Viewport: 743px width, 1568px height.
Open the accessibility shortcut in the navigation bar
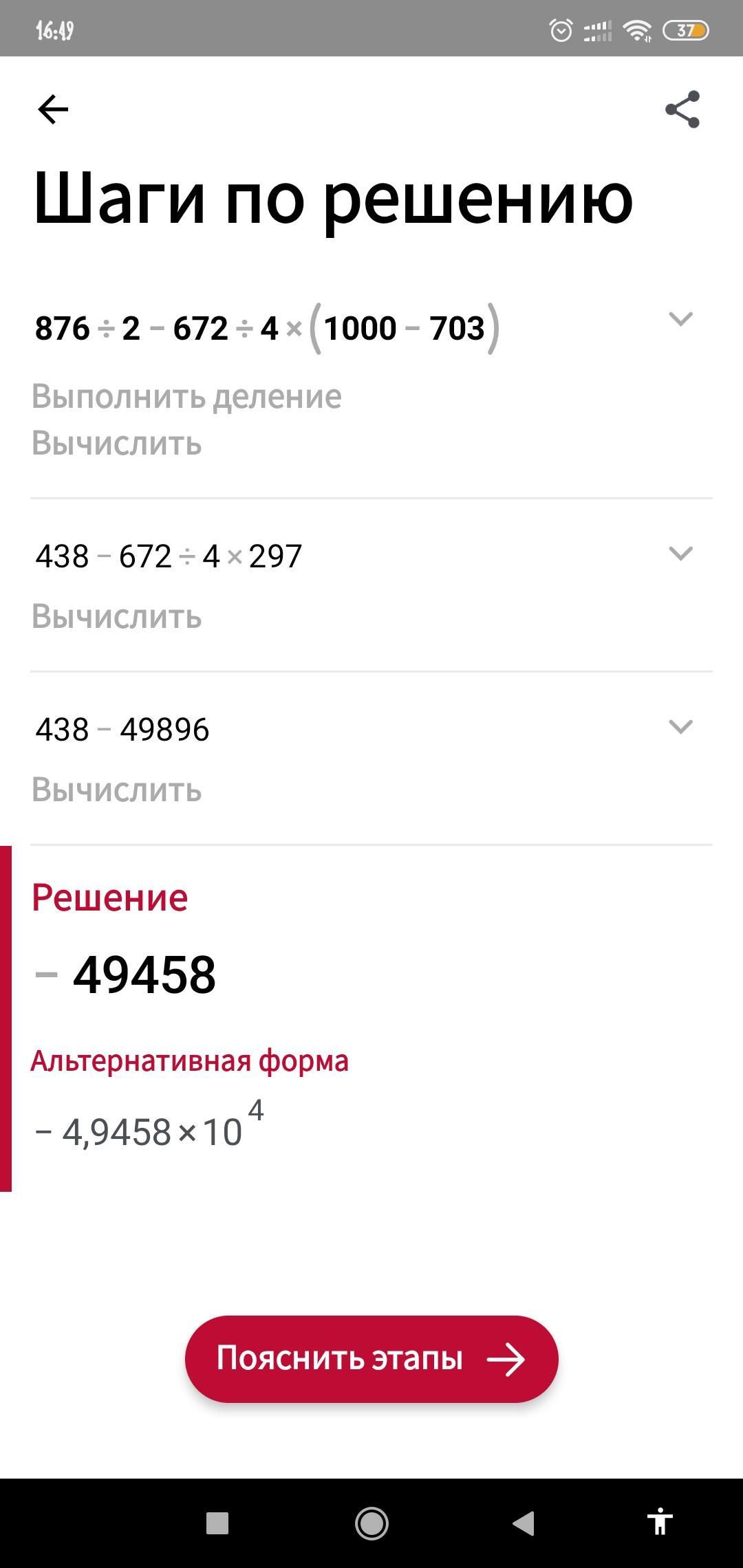tap(659, 1522)
